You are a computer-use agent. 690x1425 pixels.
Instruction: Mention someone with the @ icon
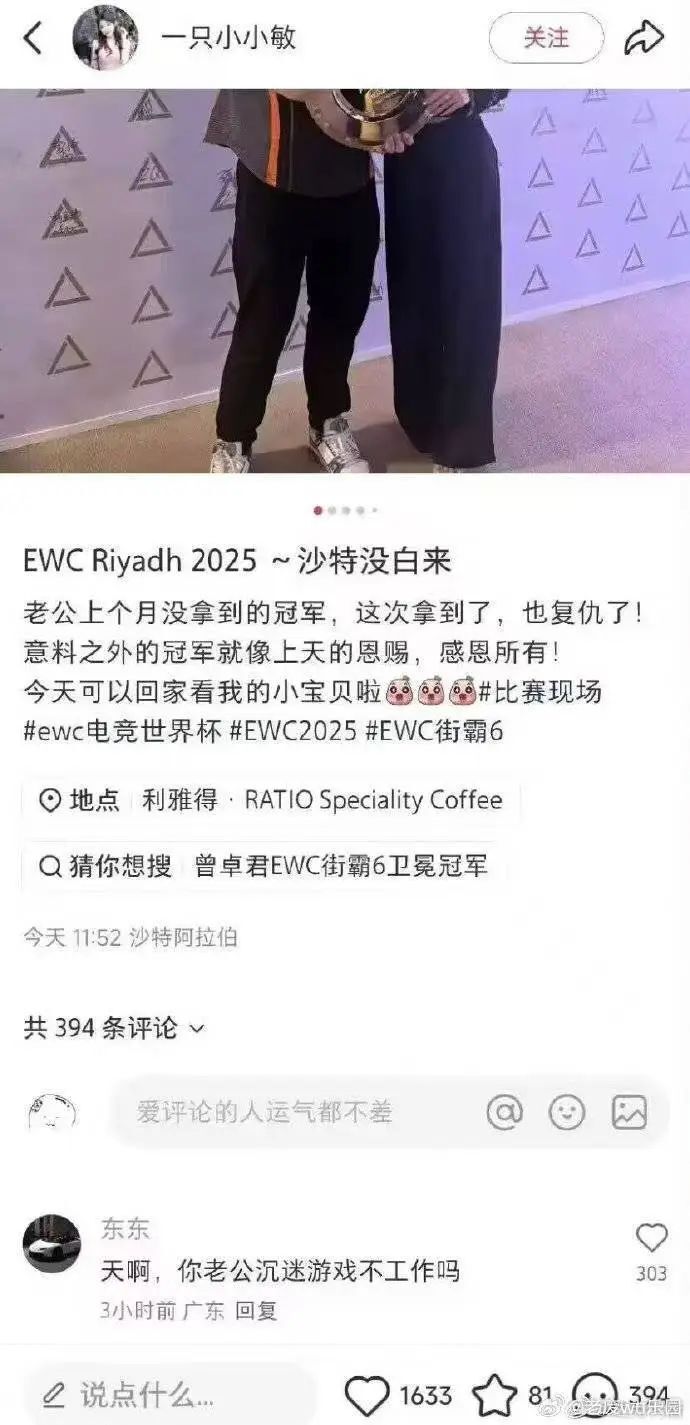[x=504, y=1112]
